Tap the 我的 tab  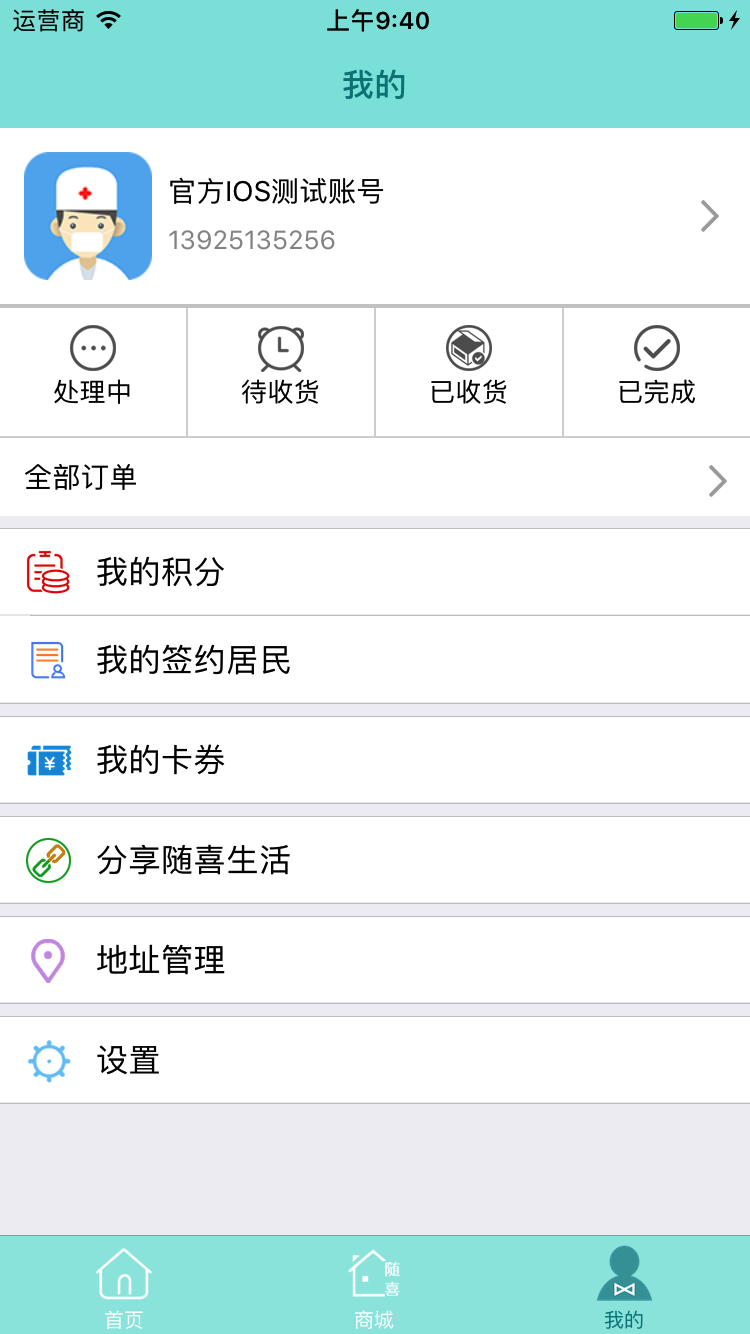624,1288
